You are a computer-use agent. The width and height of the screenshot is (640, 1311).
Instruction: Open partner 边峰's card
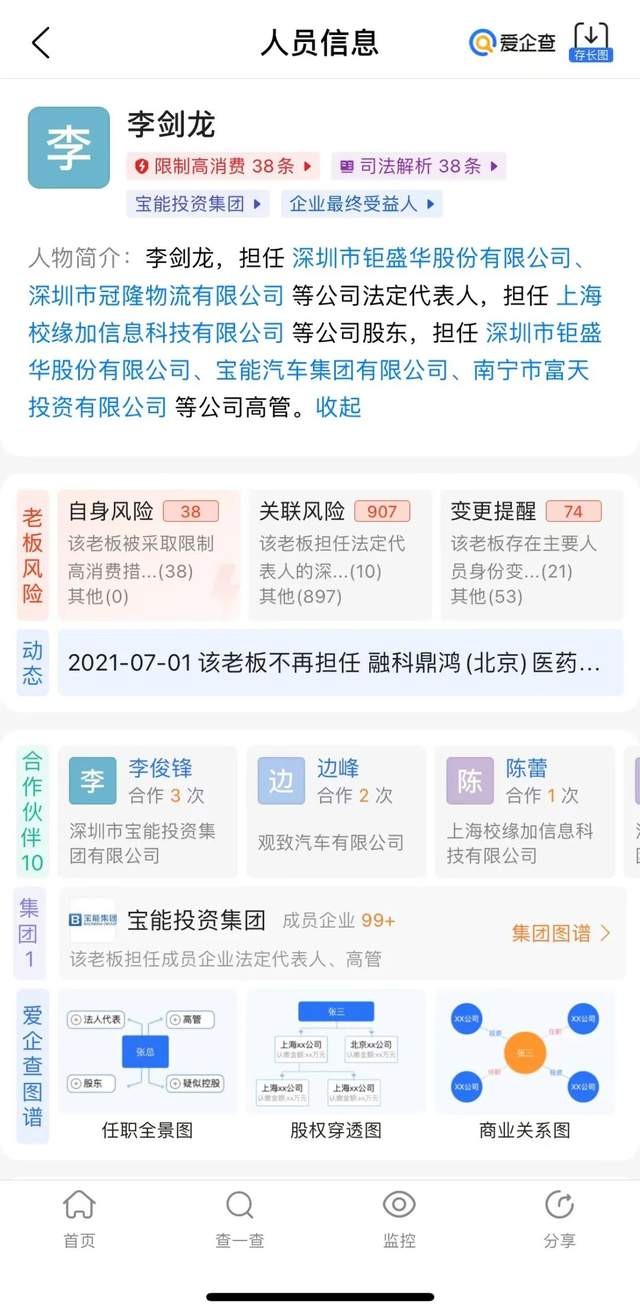[337, 811]
